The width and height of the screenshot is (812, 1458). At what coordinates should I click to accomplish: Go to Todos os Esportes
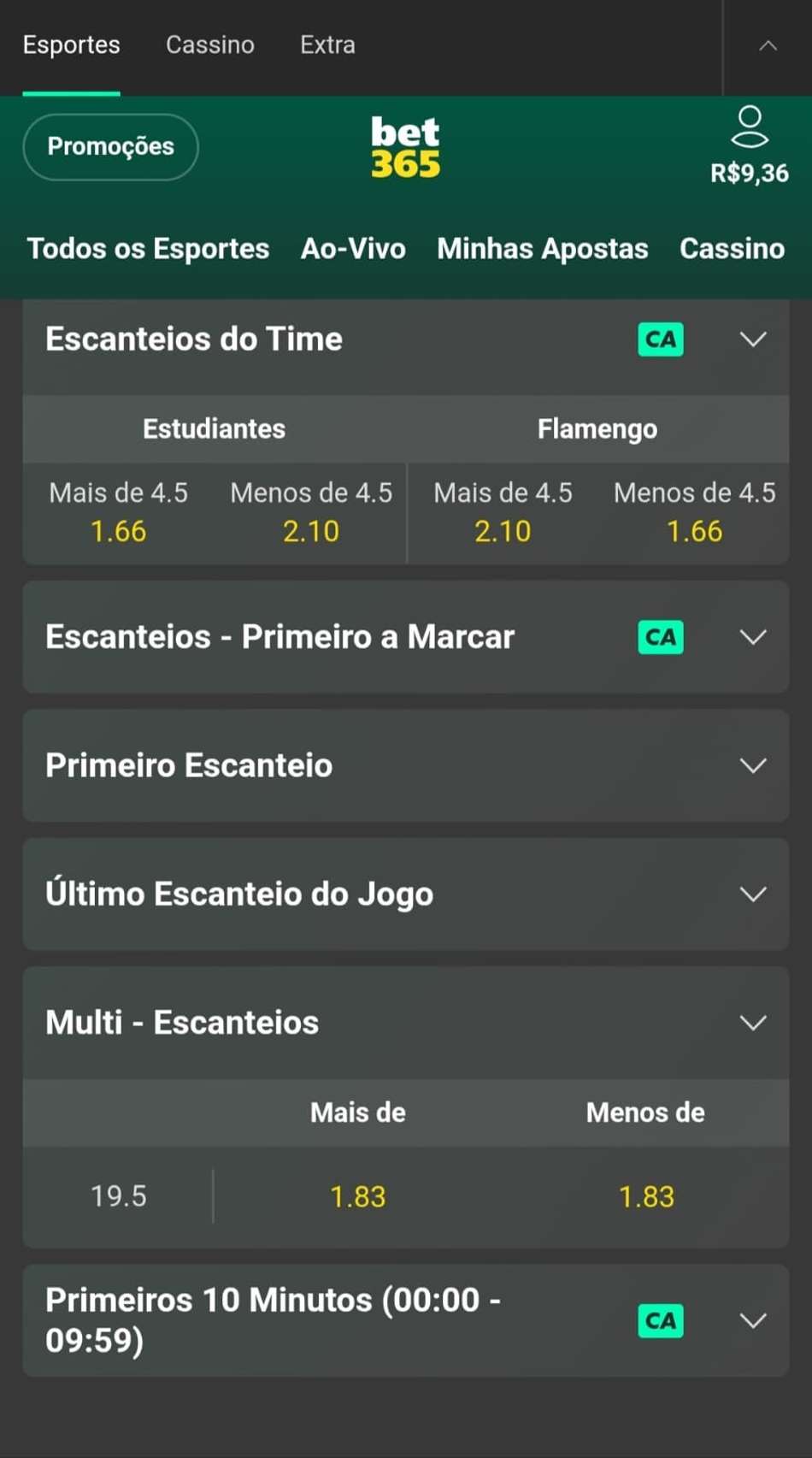tap(148, 249)
